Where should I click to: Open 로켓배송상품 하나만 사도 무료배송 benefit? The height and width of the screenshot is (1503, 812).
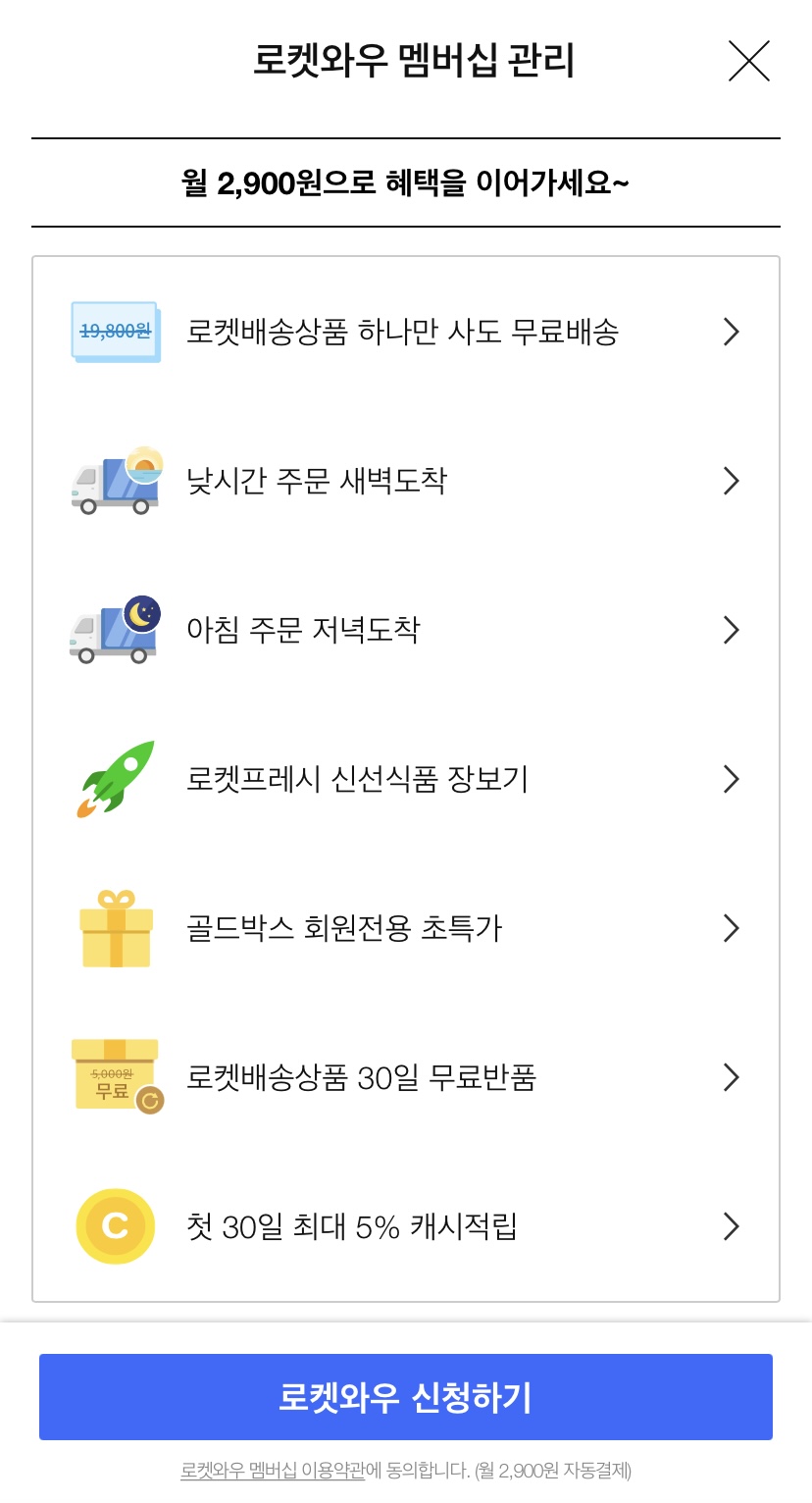coord(406,332)
